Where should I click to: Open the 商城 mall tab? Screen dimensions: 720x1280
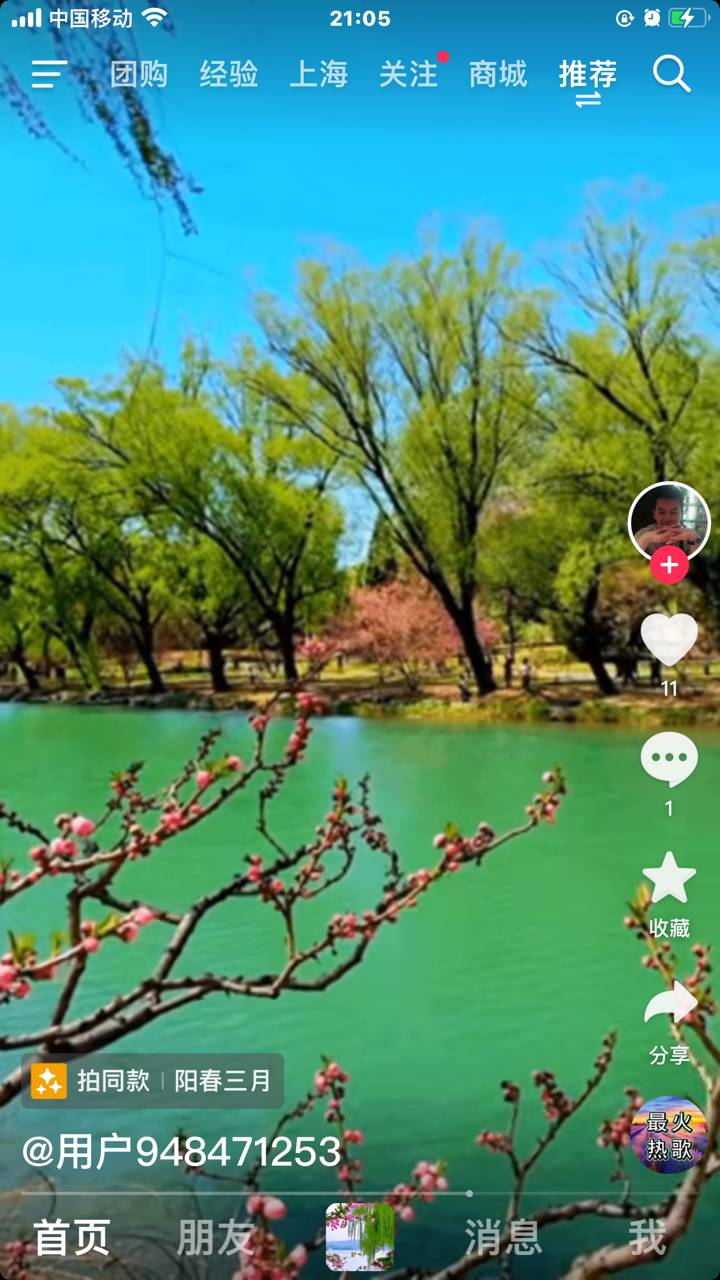click(498, 74)
